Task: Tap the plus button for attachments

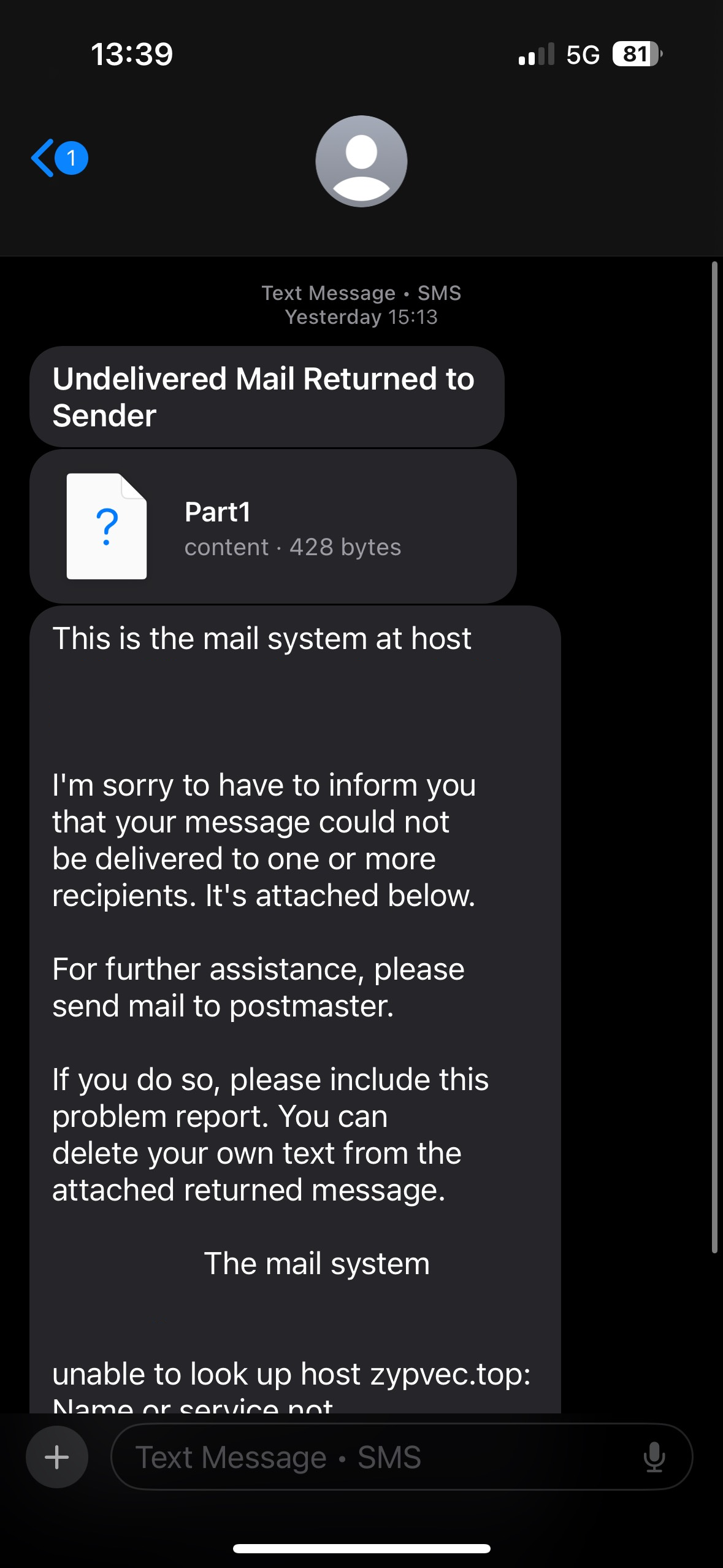Action: pos(57,1457)
